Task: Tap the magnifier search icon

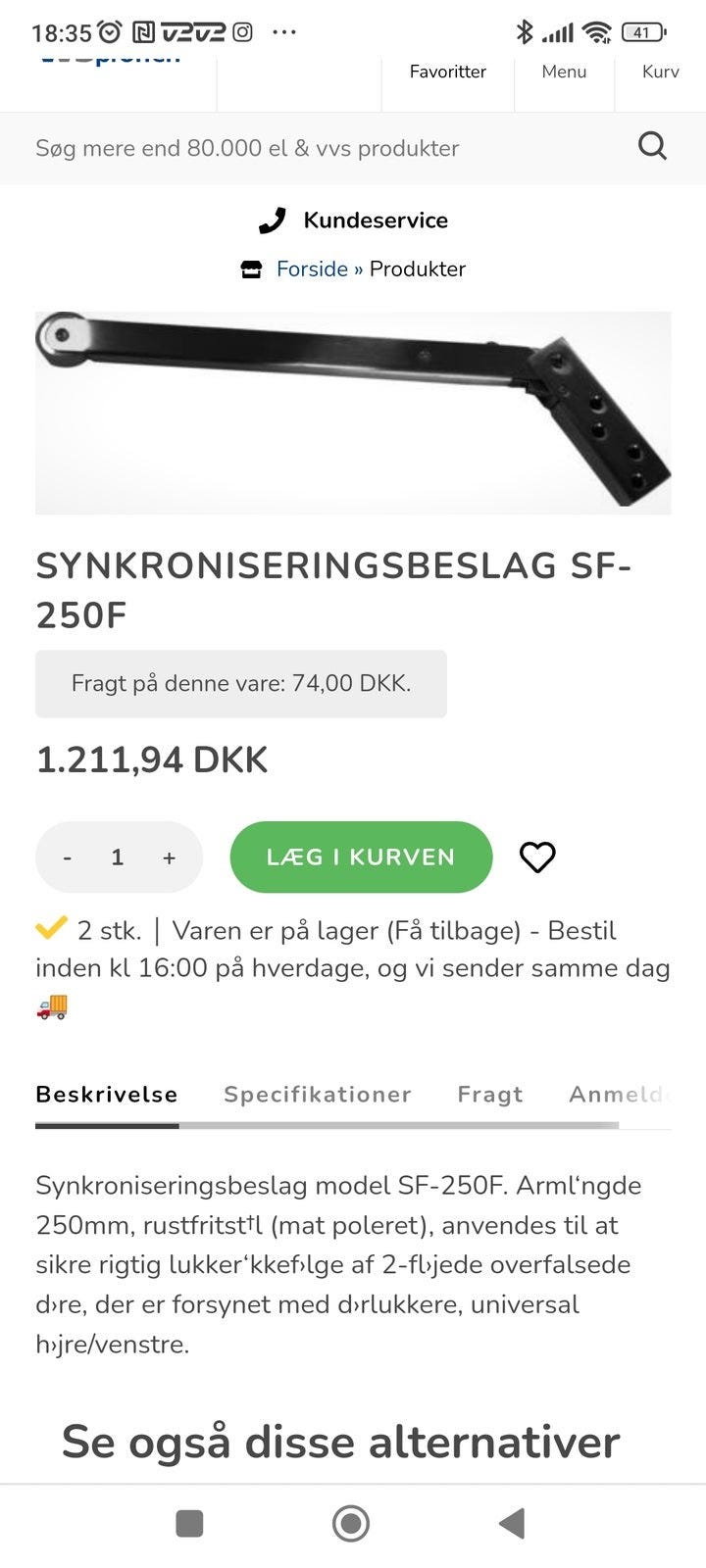Action: [x=652, y=146]
